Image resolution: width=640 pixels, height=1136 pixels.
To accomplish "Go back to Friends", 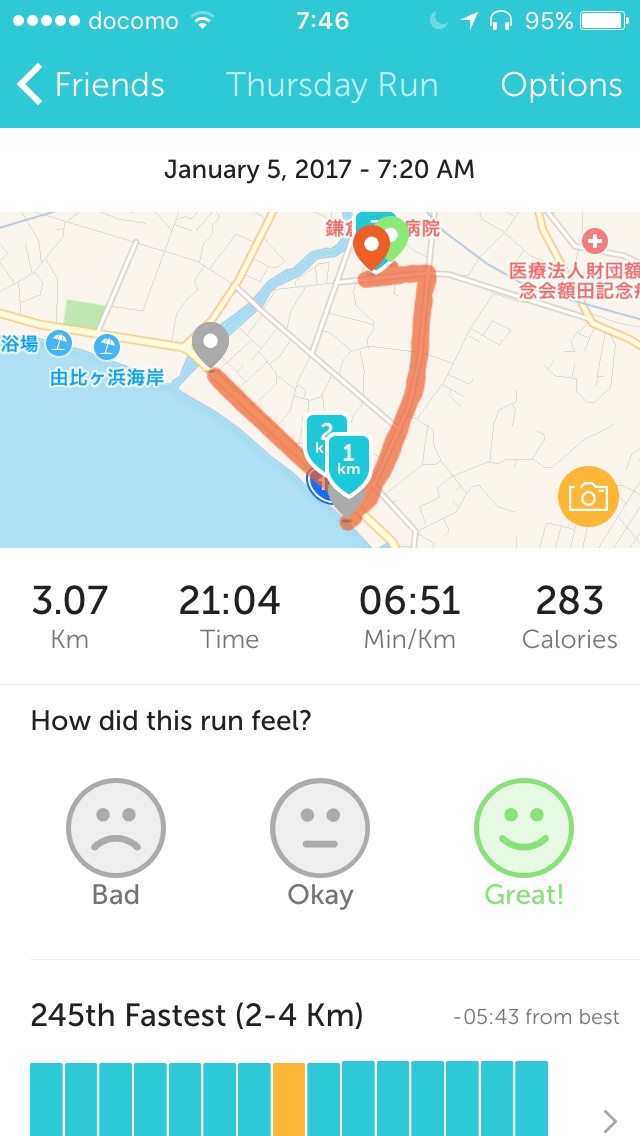I will click(x=90, y=86).
